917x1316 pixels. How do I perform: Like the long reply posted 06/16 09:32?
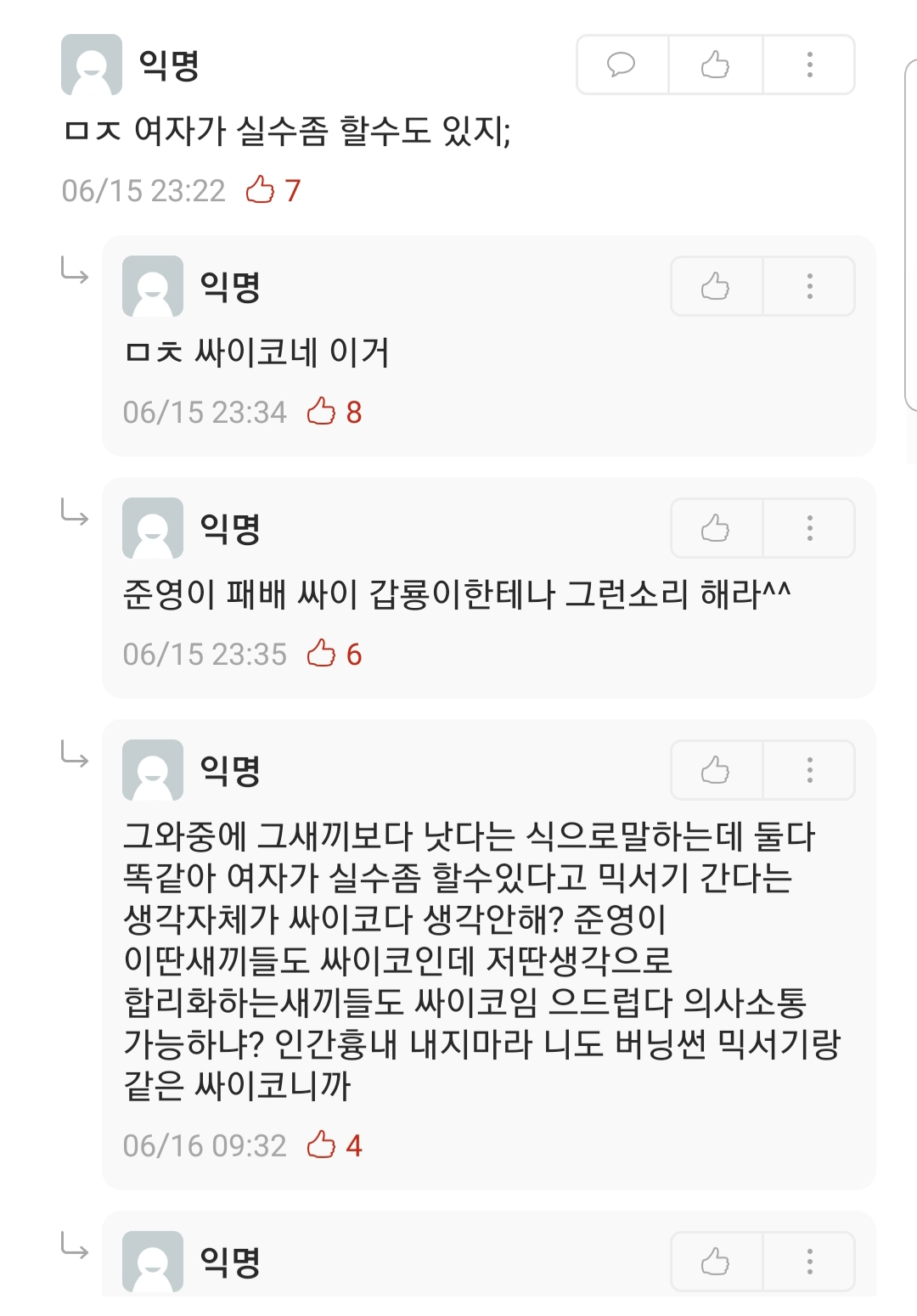(716, 770)
